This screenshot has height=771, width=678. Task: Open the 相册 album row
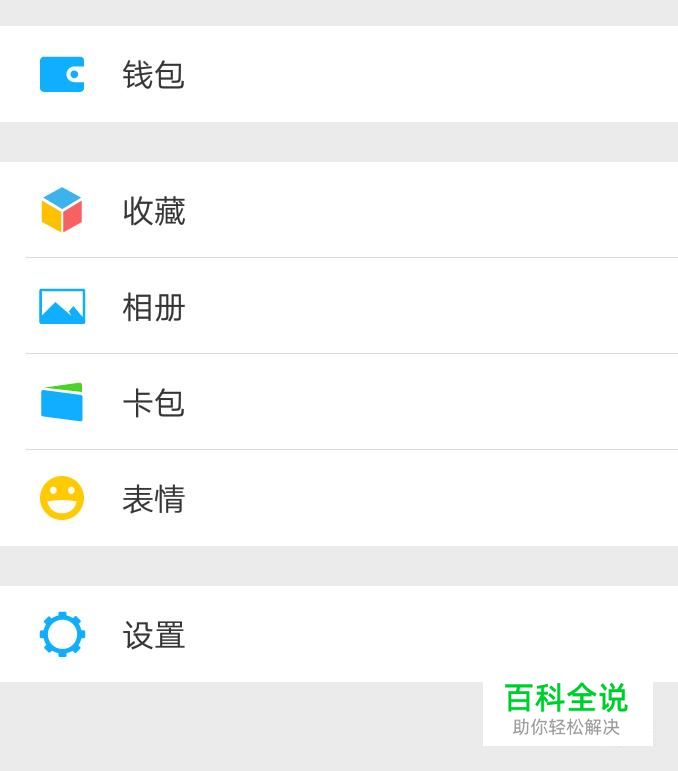pos(339,306)
